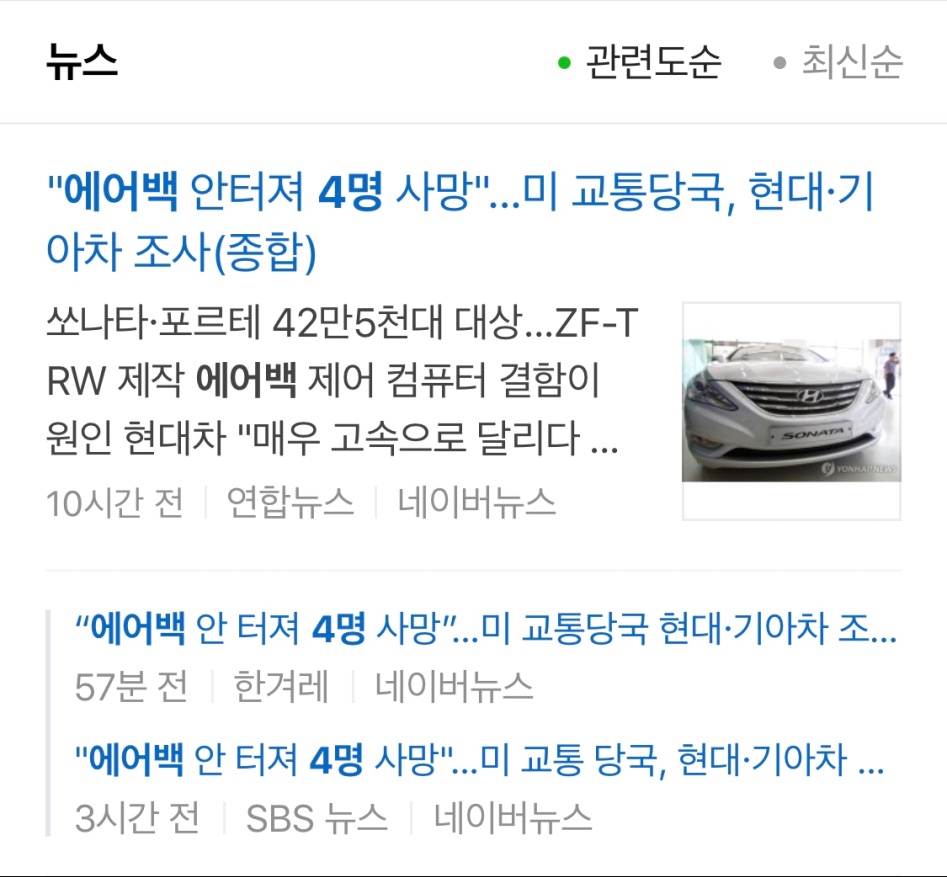This screenshot has height=877, width=947.
Task: Sort news by 최신순
Action: click(850, 63)
